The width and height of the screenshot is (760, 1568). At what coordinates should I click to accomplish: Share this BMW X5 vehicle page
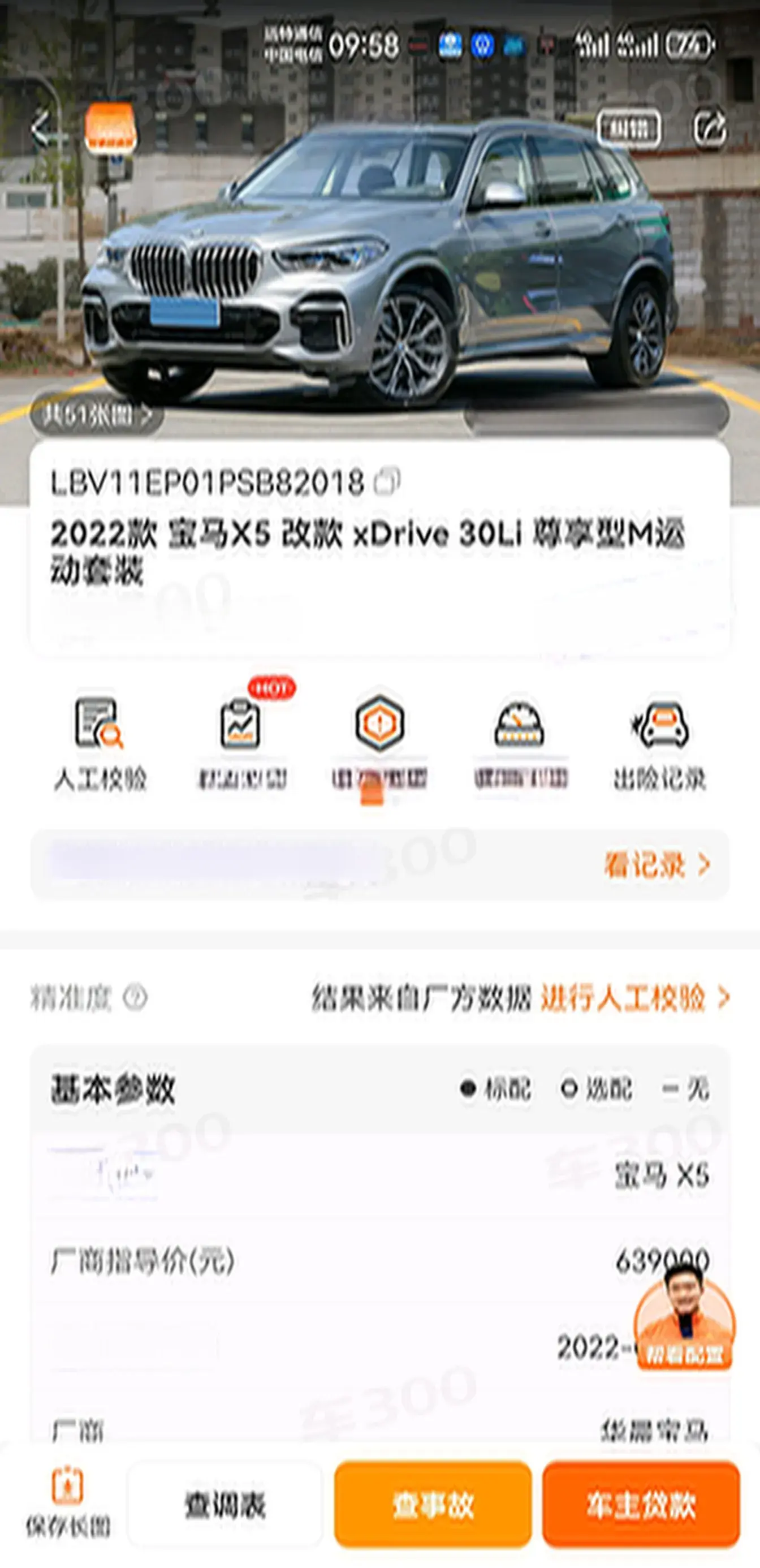coord(710,128)
